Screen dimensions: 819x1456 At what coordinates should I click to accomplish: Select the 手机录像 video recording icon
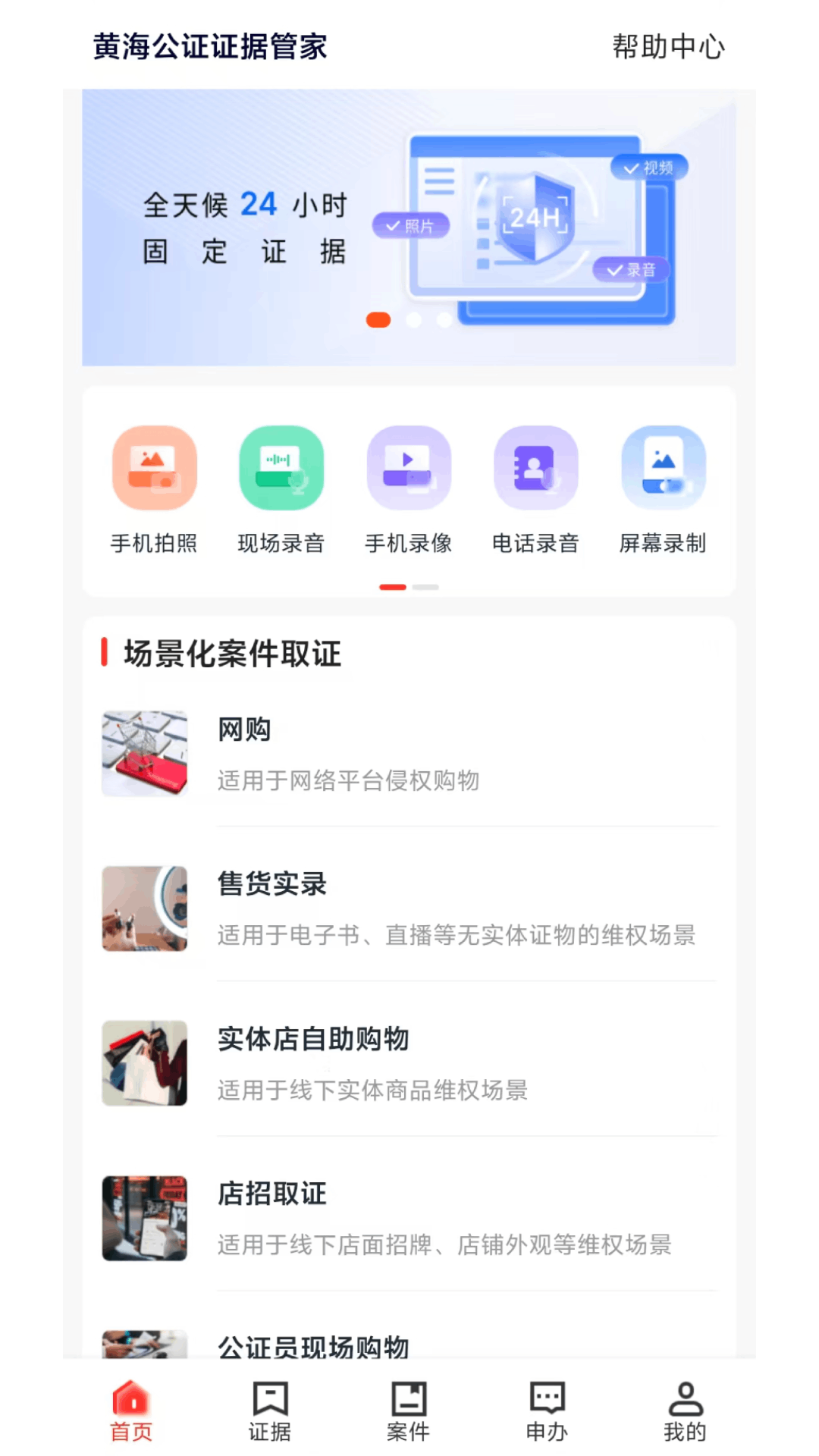pyautogui.click(x=409, y=467)
